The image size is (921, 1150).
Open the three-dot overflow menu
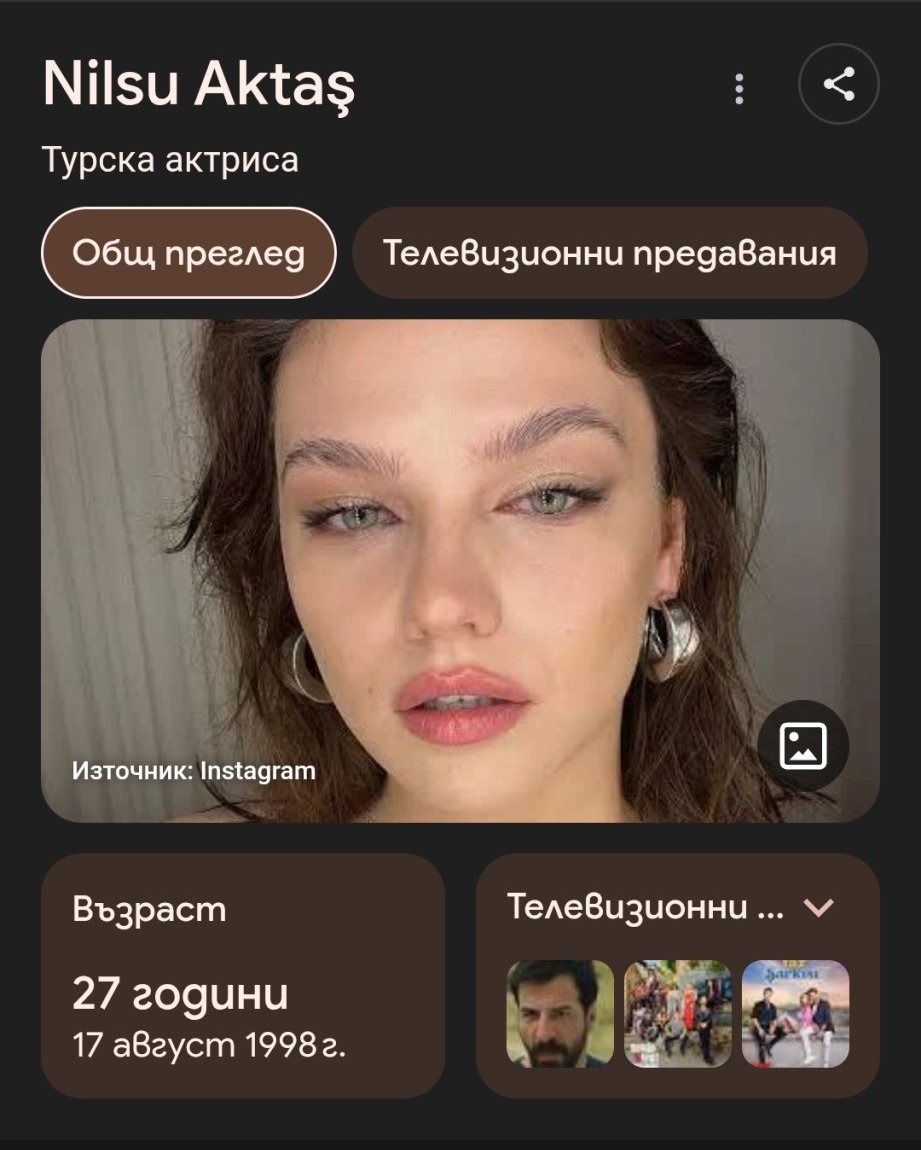coord(739,88)
